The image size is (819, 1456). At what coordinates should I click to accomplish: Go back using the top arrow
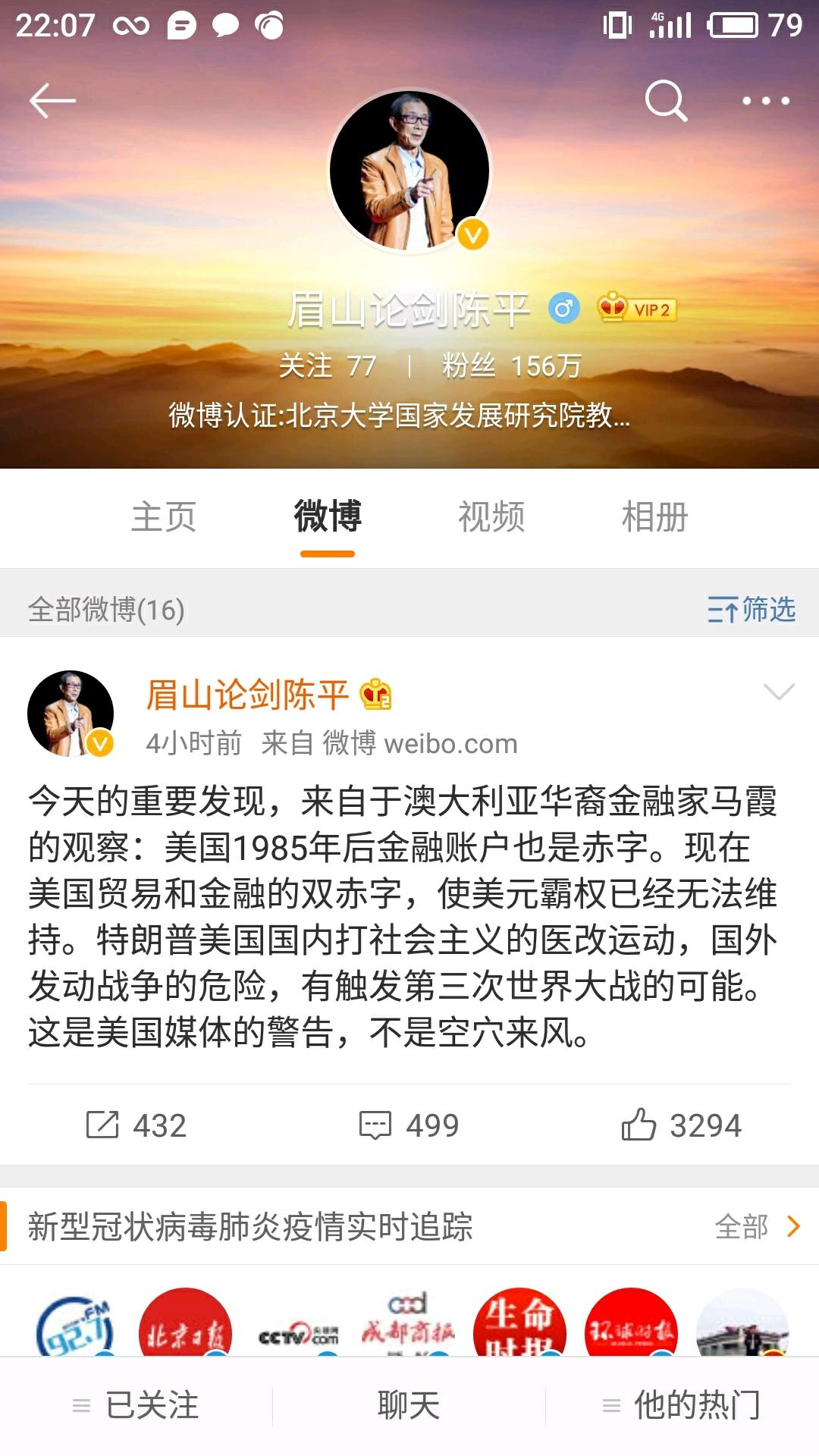(x=52, y=100)
